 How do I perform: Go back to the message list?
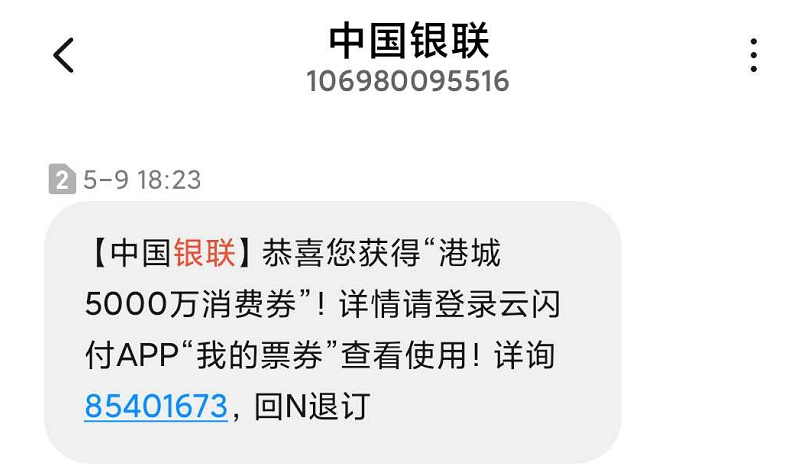pos(64,55)
